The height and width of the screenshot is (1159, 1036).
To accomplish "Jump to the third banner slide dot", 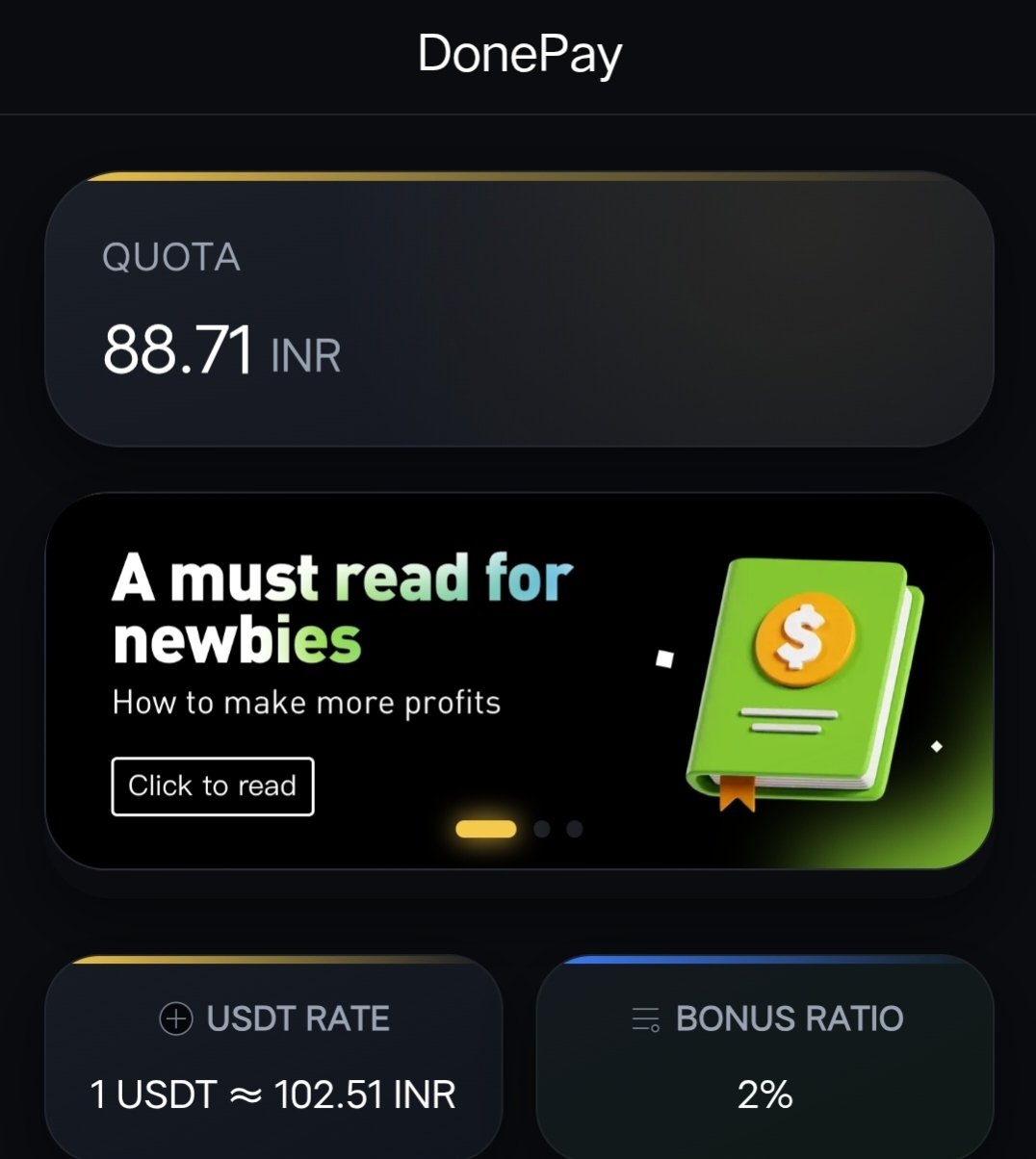I will point(575,829).
